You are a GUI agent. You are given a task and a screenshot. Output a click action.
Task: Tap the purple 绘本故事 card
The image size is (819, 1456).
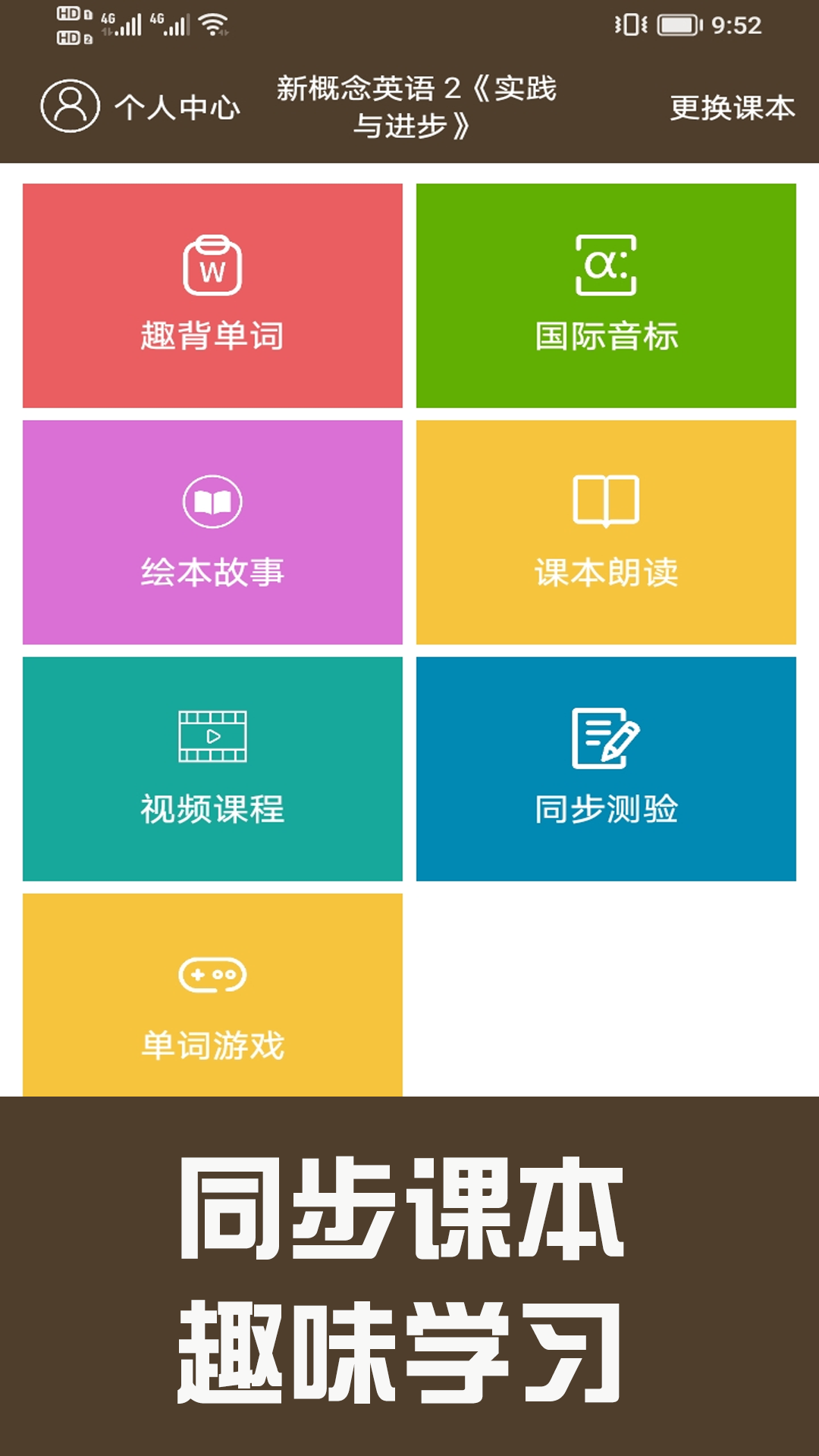coord(212,531)
